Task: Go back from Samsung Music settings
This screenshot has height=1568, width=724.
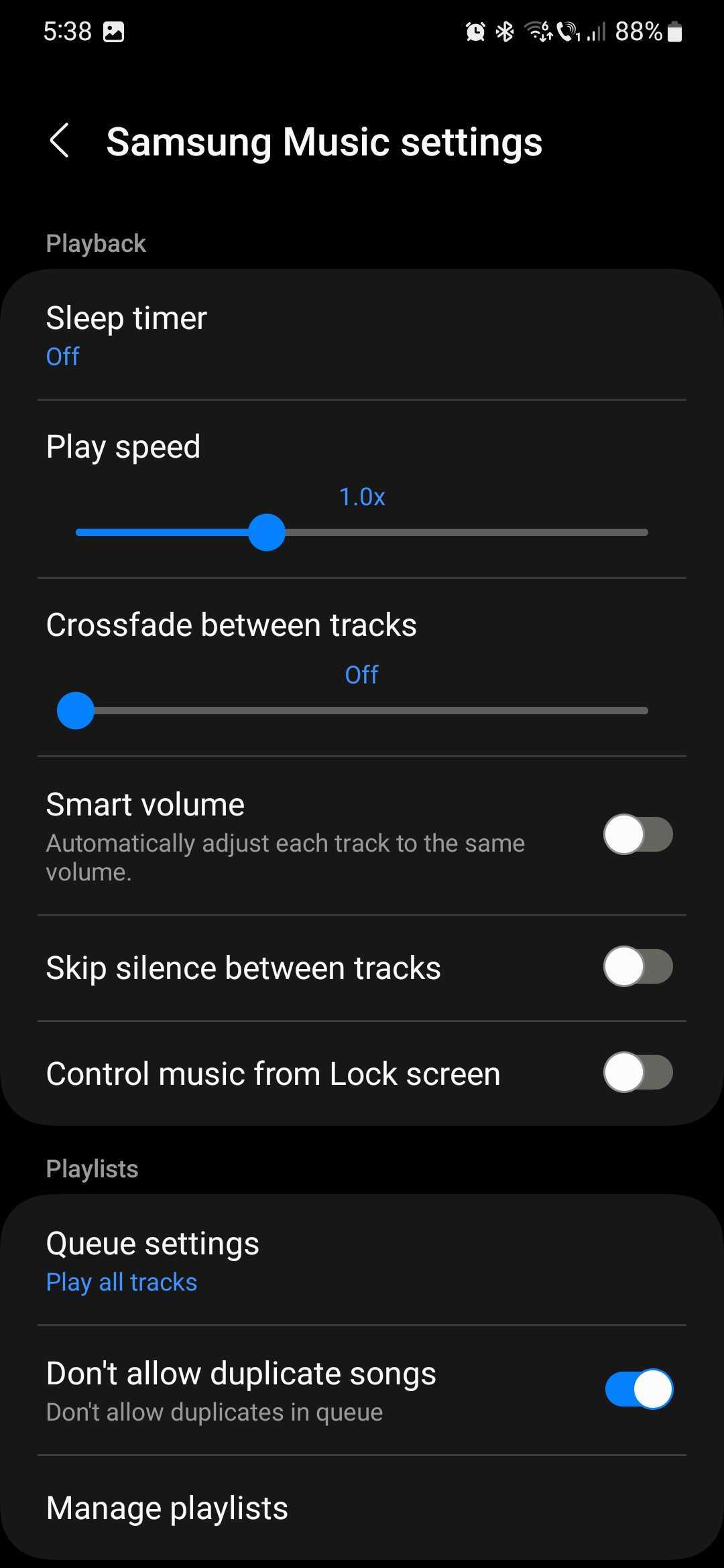Action: (x=59, y=141)
